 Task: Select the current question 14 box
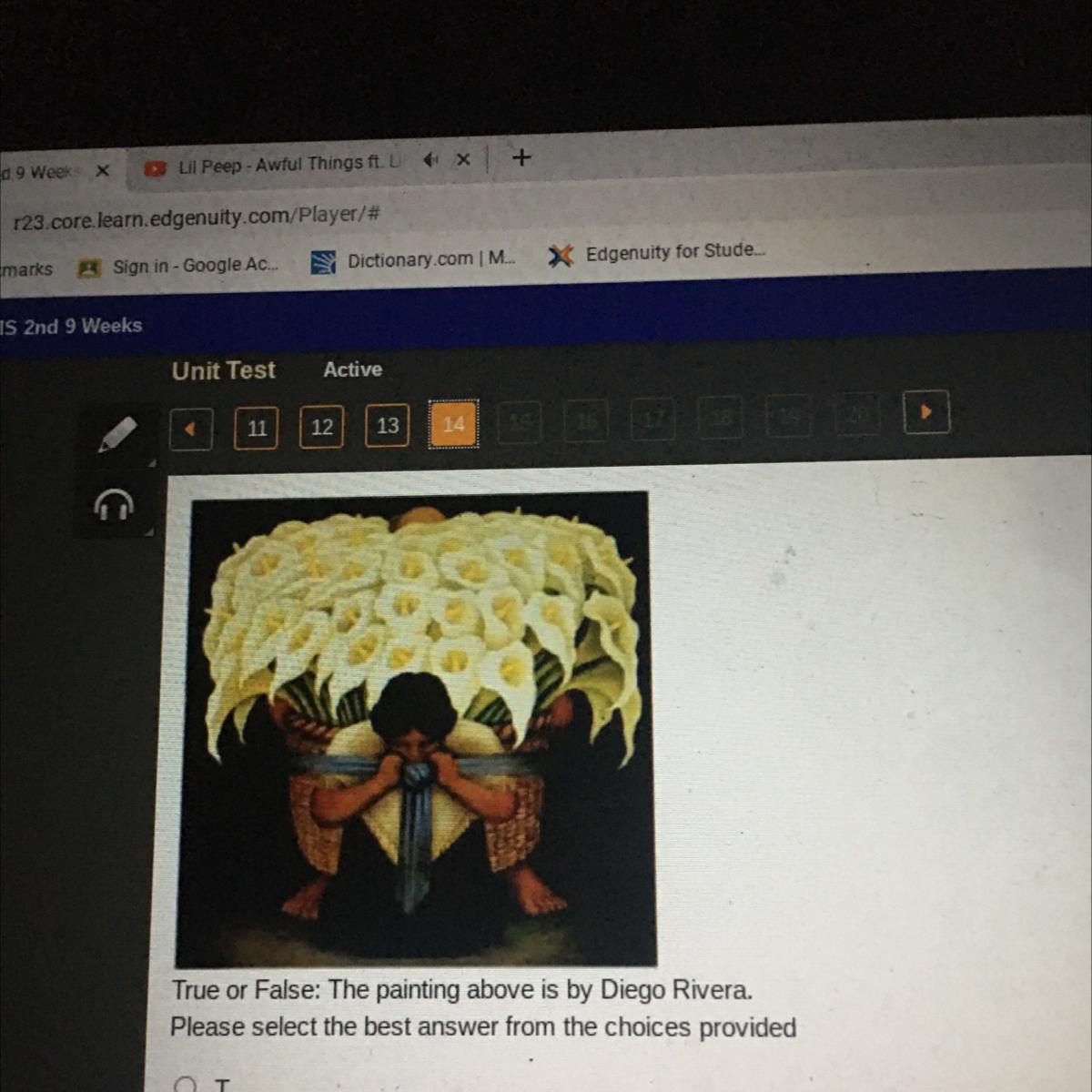tap(453, 424)
